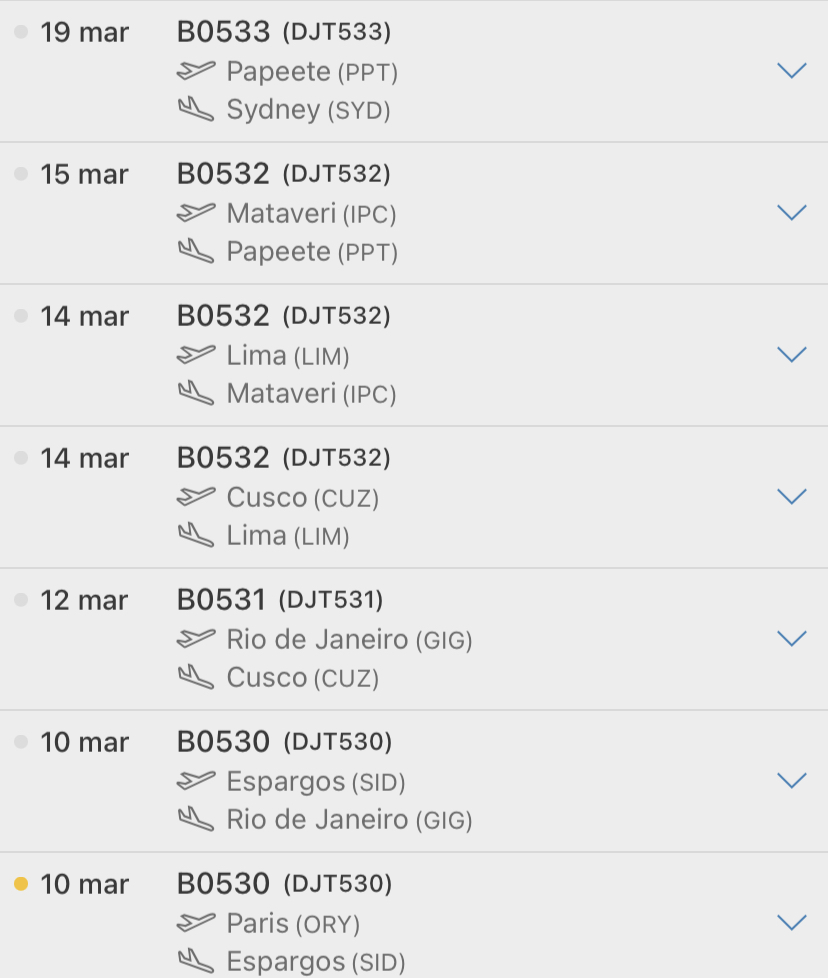
Task: View the Espargos to Rio de Janeiro flight
Action: click(x=791, y=781)
